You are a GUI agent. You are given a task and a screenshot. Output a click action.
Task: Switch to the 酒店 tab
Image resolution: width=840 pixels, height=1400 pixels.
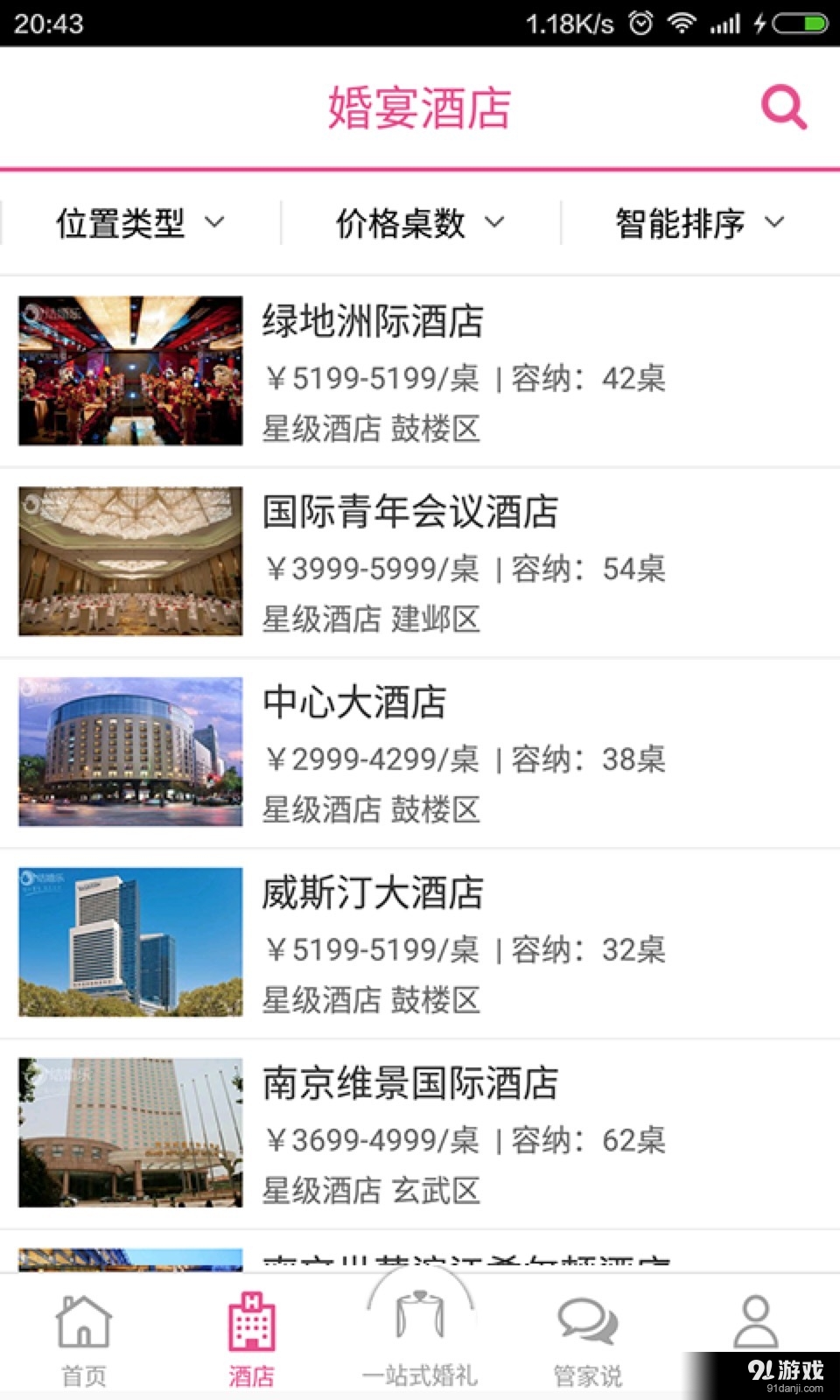pos(252,1339)
